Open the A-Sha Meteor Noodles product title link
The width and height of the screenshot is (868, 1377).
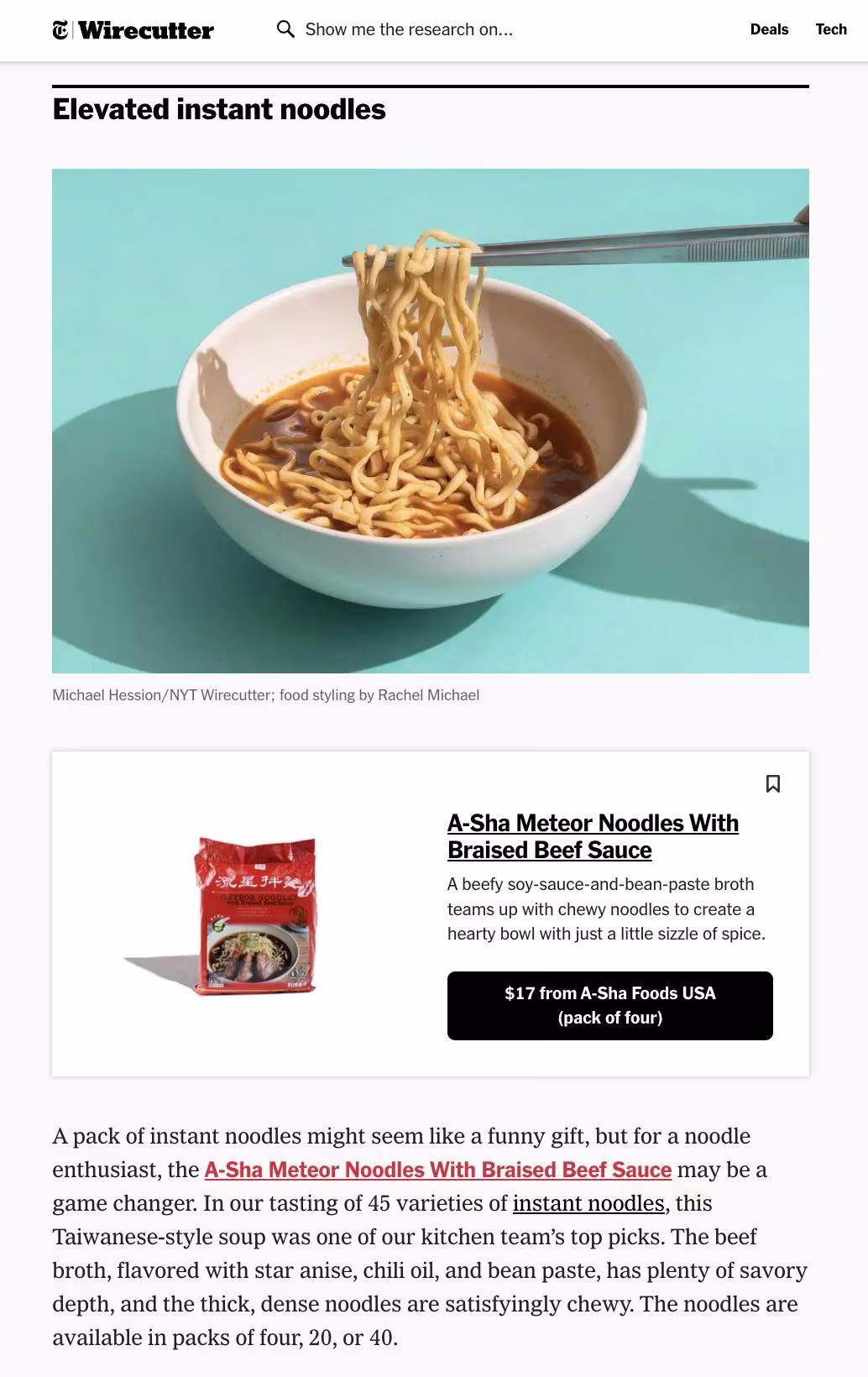pos(593,836)
